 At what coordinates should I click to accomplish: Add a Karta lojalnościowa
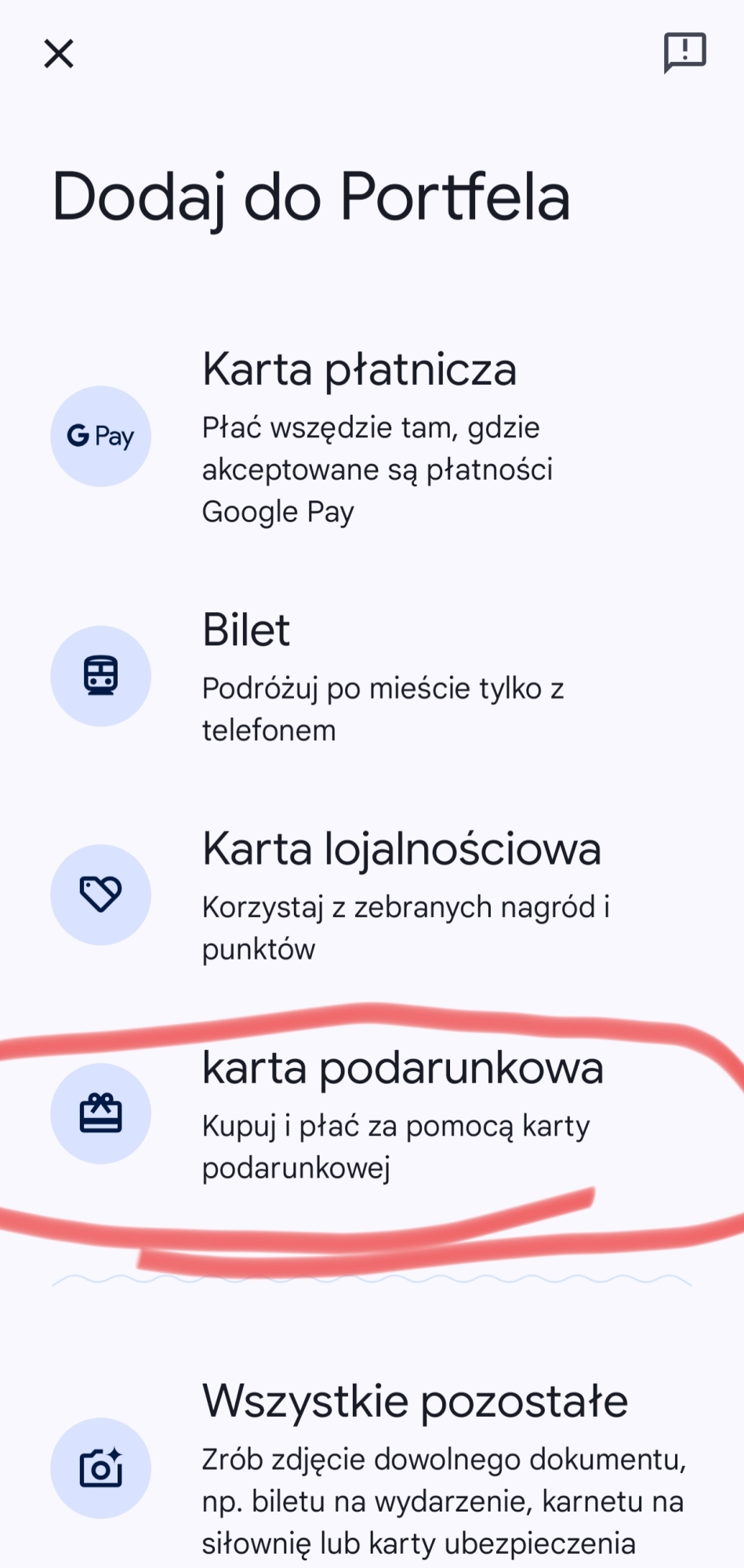(359, 895)
